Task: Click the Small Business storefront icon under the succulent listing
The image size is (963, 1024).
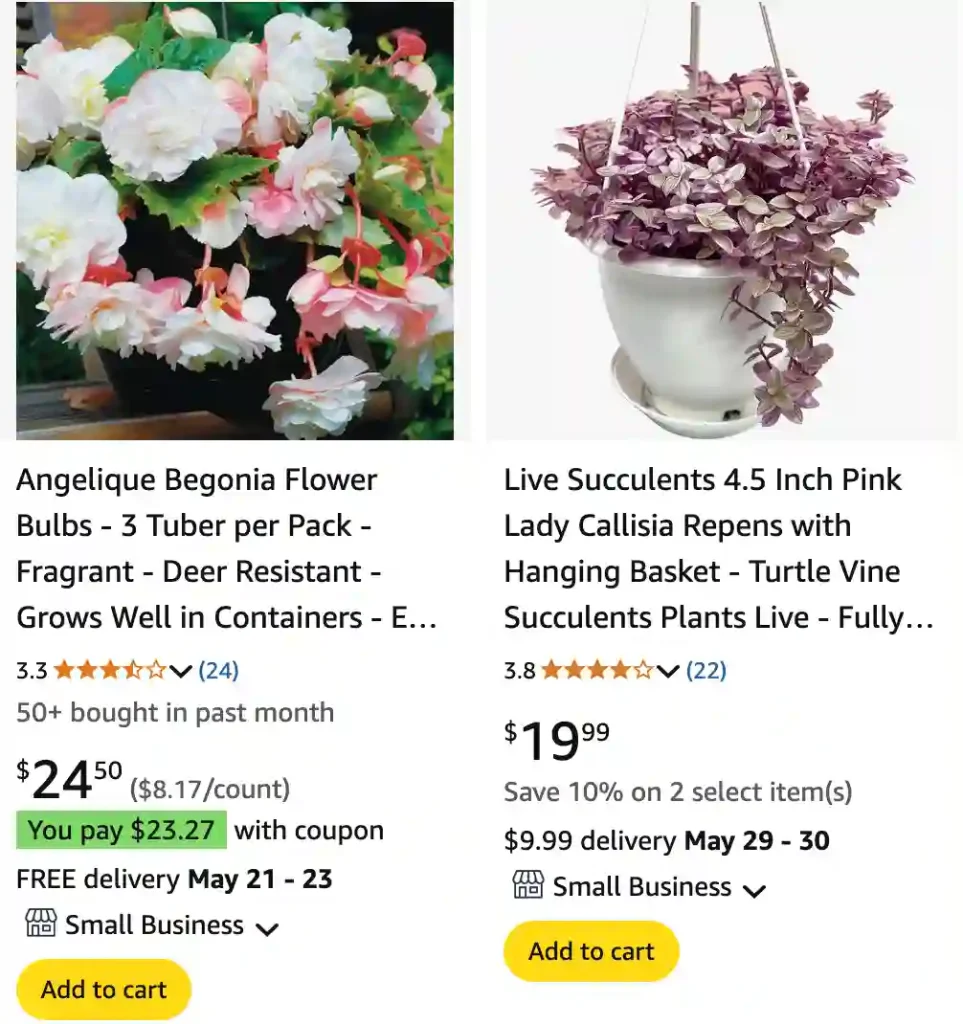Action: 527,886
